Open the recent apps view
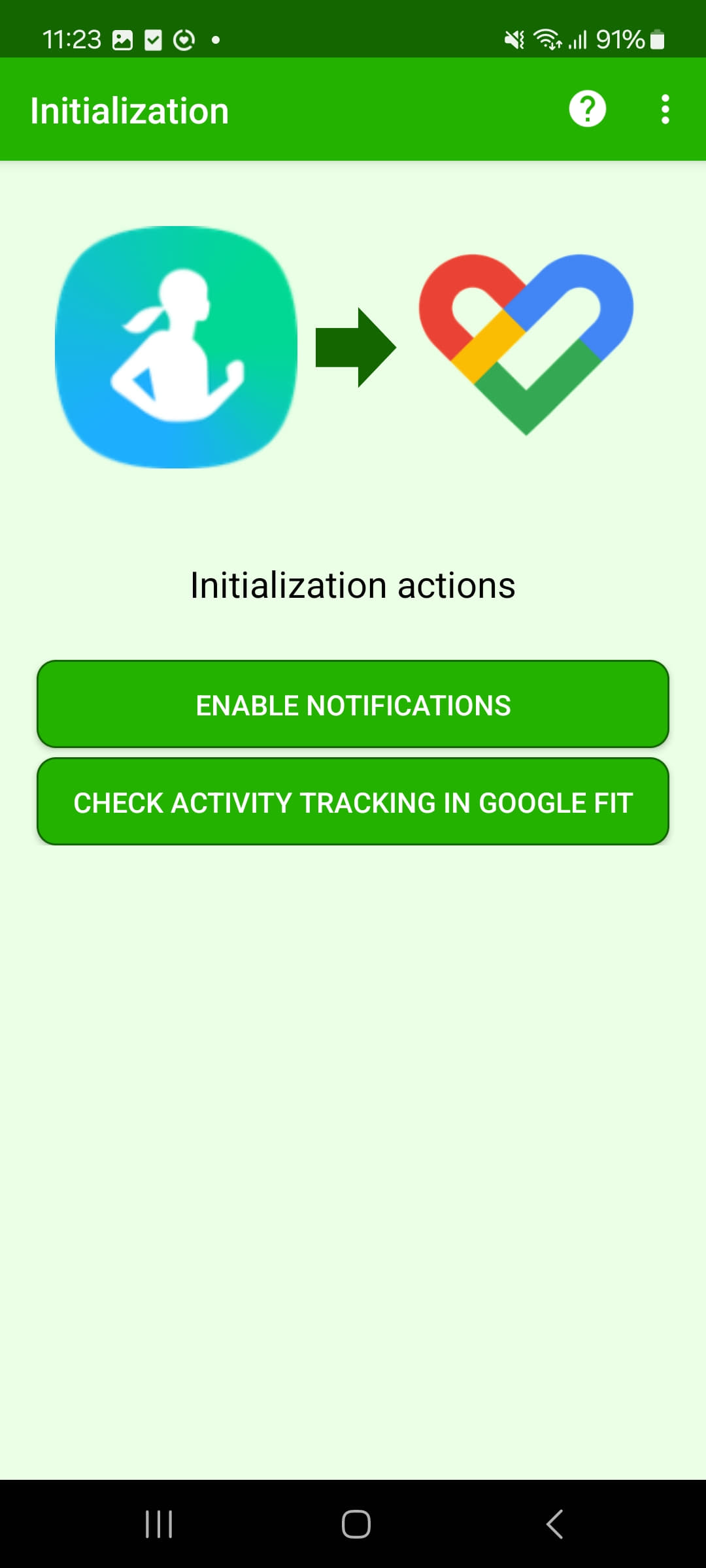Screen dimensions: 706x1568 click(159, 1524)
